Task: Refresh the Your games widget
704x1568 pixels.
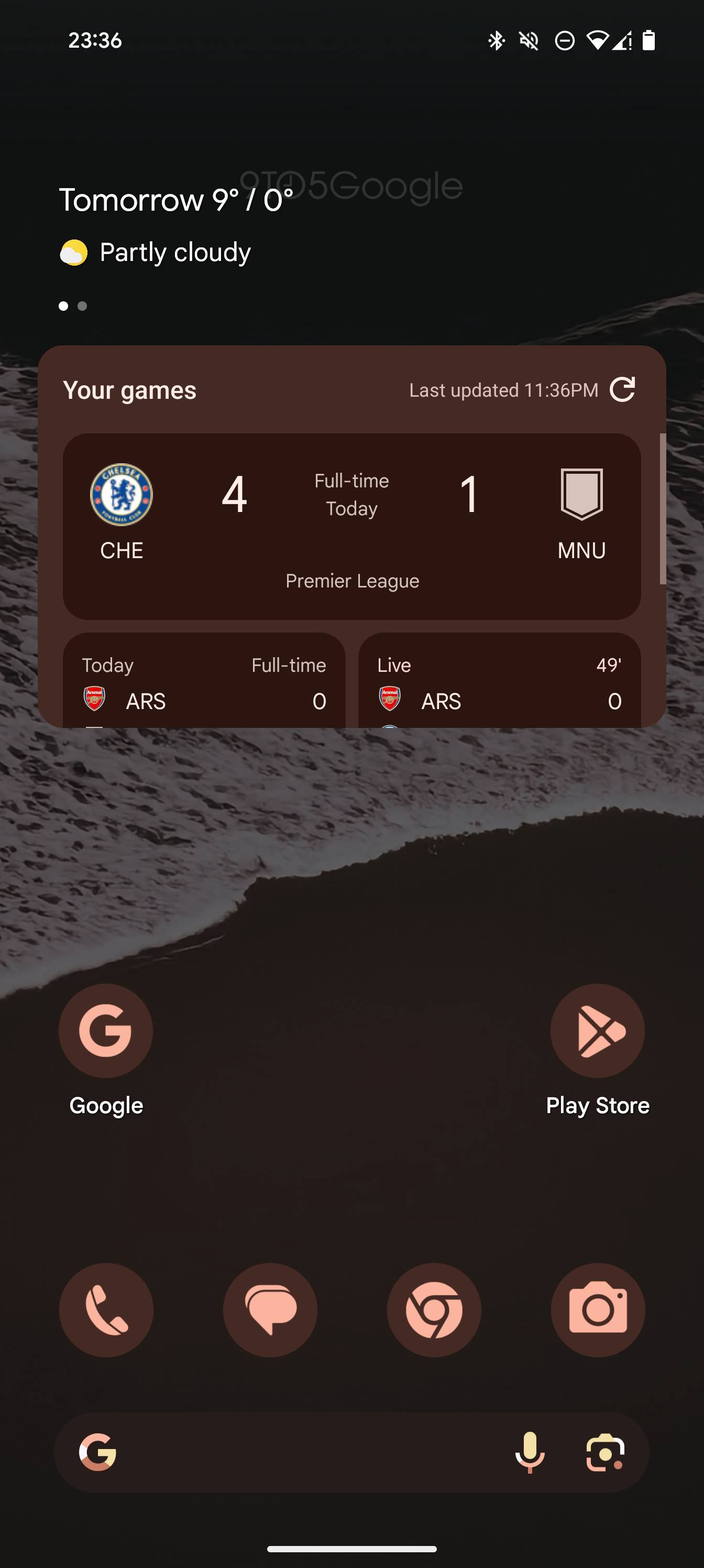Action: coord(622,389)
